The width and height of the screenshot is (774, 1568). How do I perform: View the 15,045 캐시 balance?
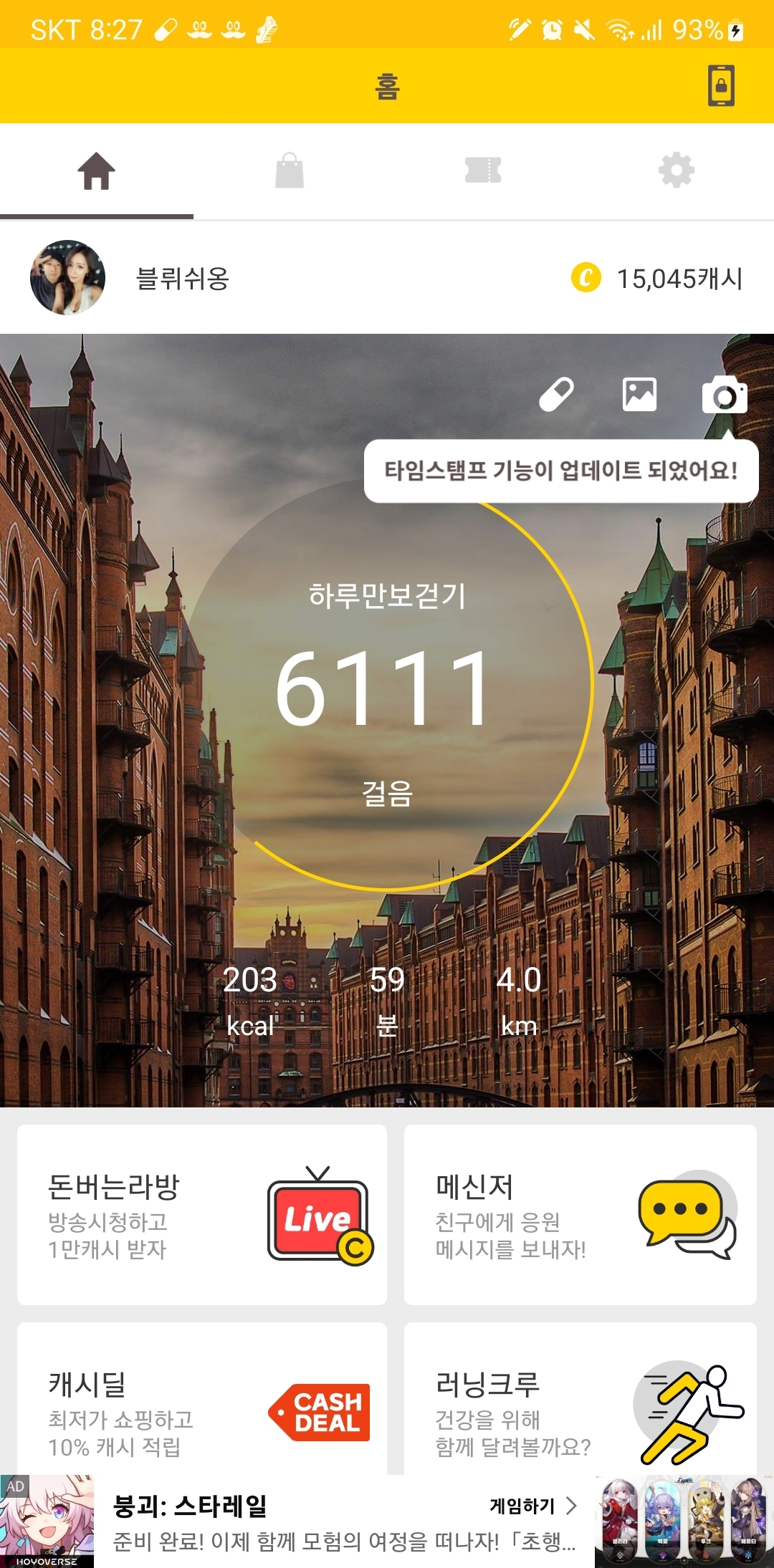(657, 278)
